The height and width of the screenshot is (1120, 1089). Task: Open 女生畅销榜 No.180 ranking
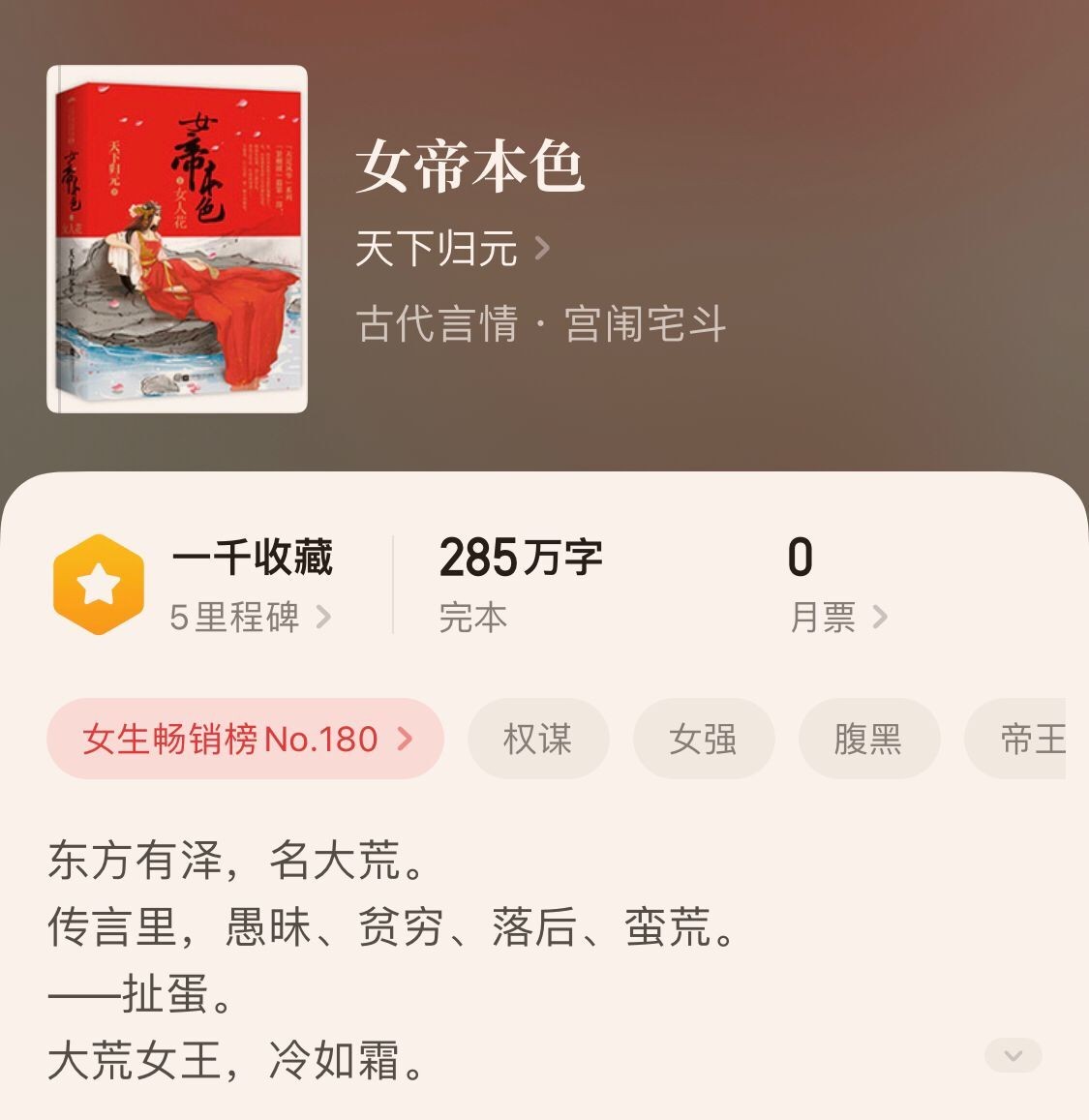pyautogui.click(x=245, y=740)
